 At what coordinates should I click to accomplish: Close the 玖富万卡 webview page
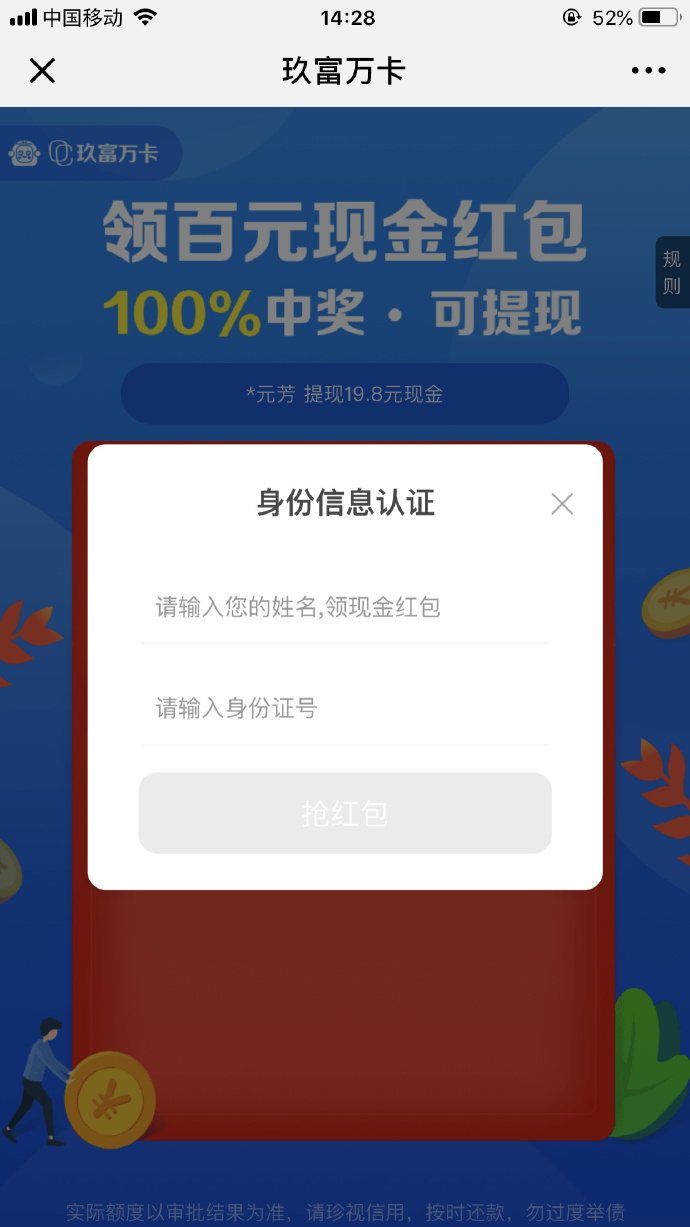pos(42,71)
